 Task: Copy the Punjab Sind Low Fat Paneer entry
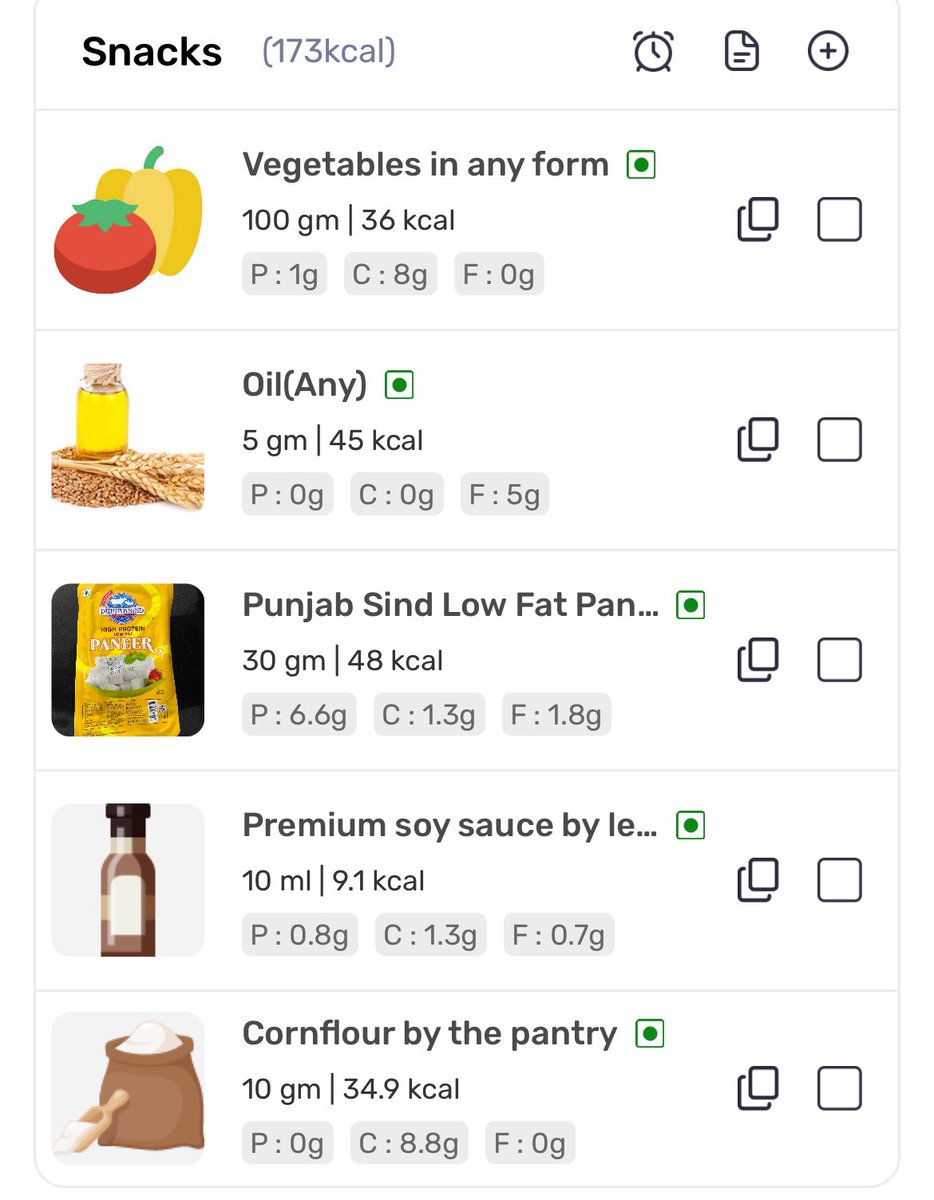(758, 660)
